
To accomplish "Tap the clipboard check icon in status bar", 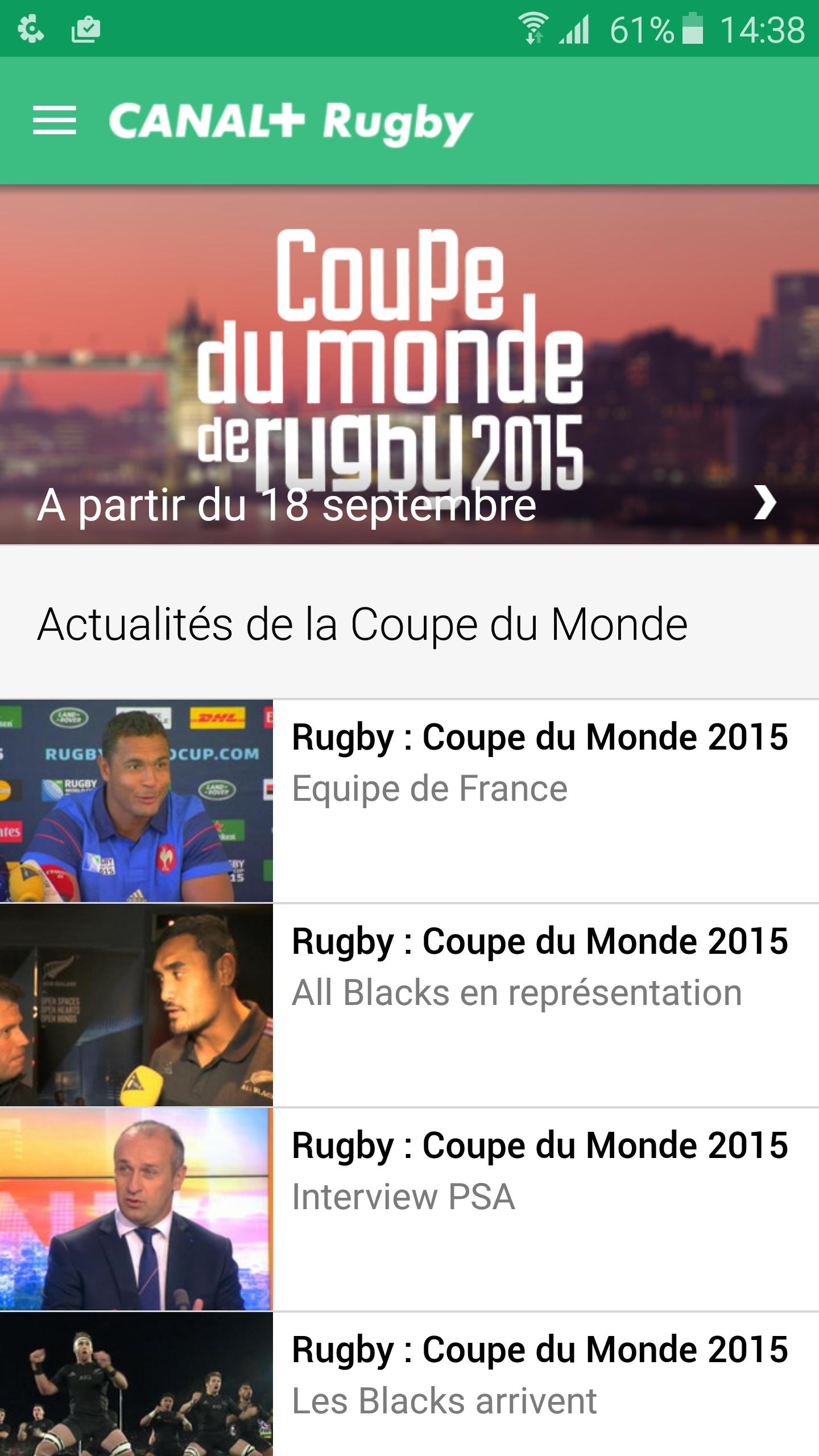I will pyautogui.click(x=85, y=28).
